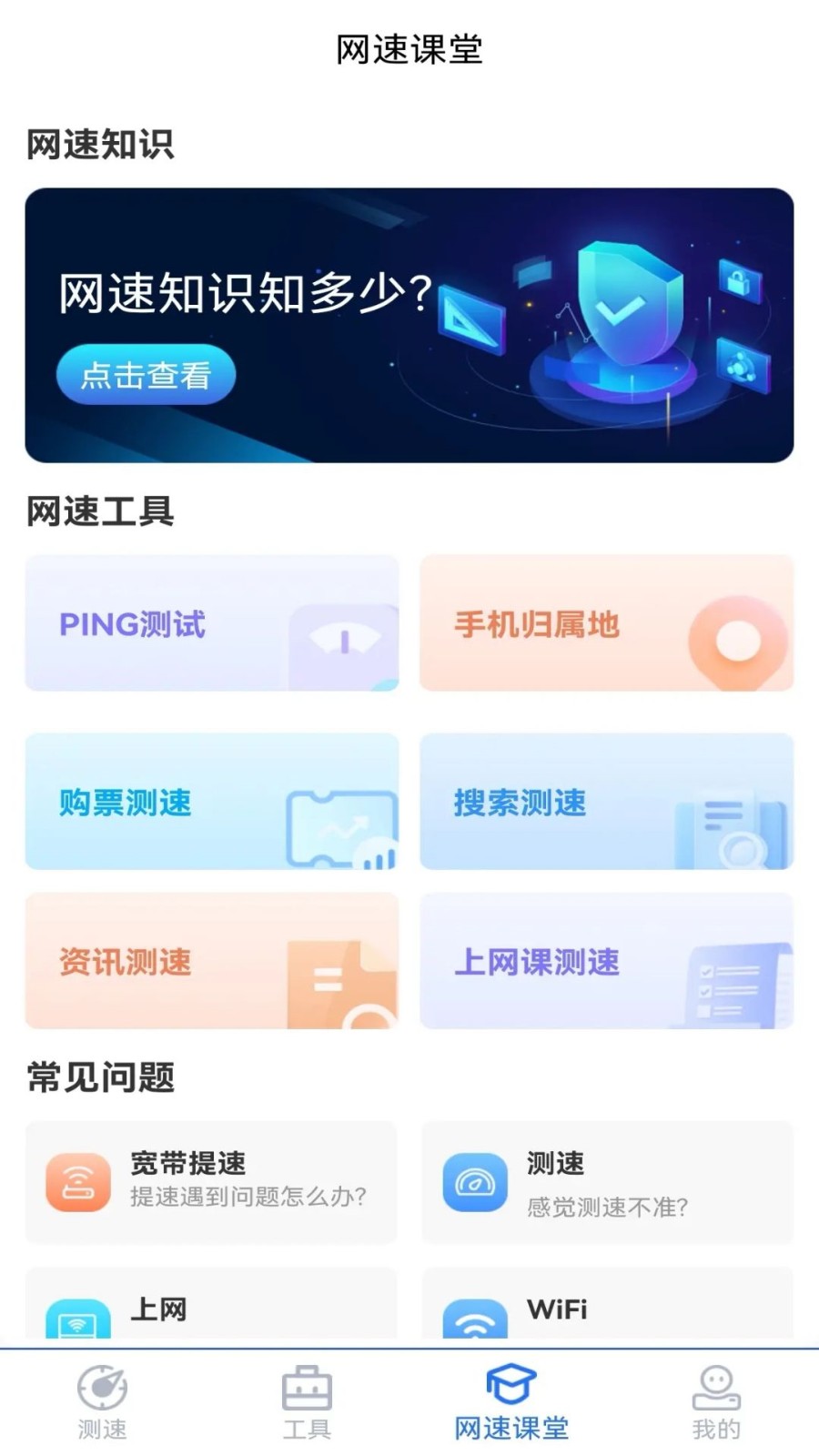Tap the 网速知识知多少 banner image
This screenshot has height=1456, width=819.
tap(409, 323)
